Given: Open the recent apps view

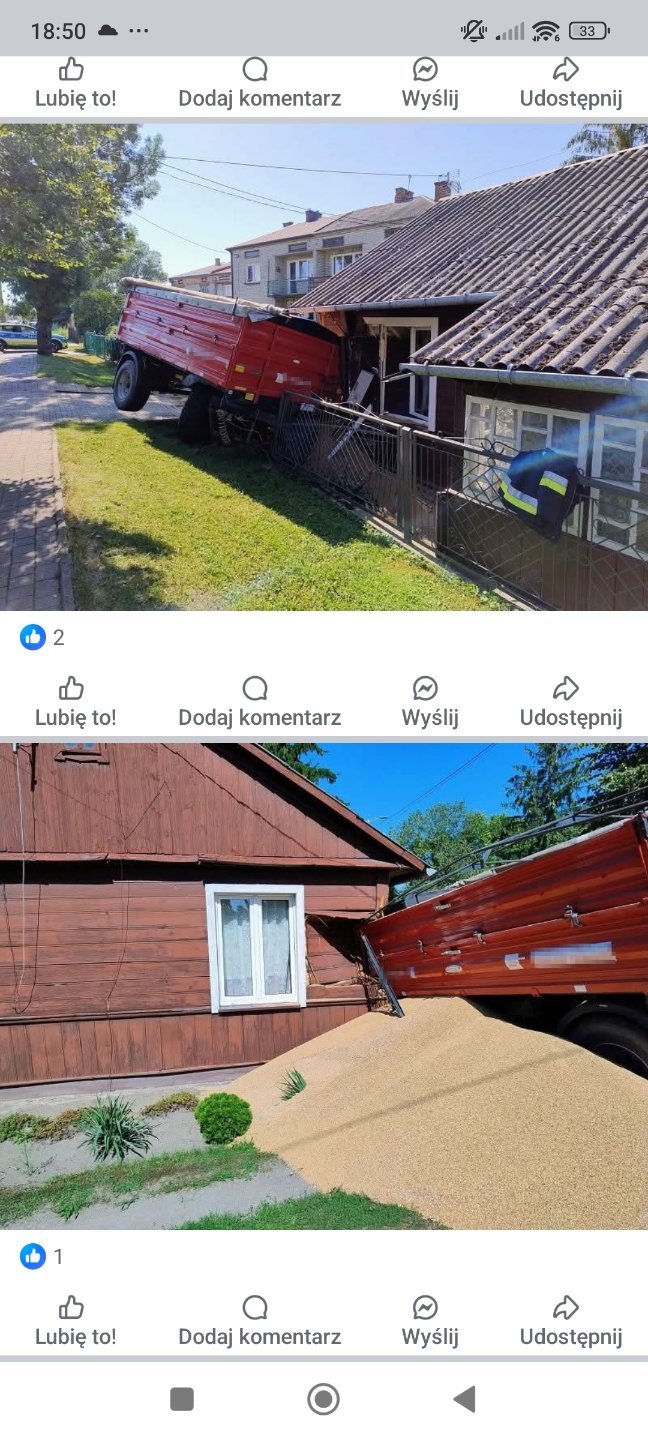Looking at the screenshot, I should [182, 1399].
